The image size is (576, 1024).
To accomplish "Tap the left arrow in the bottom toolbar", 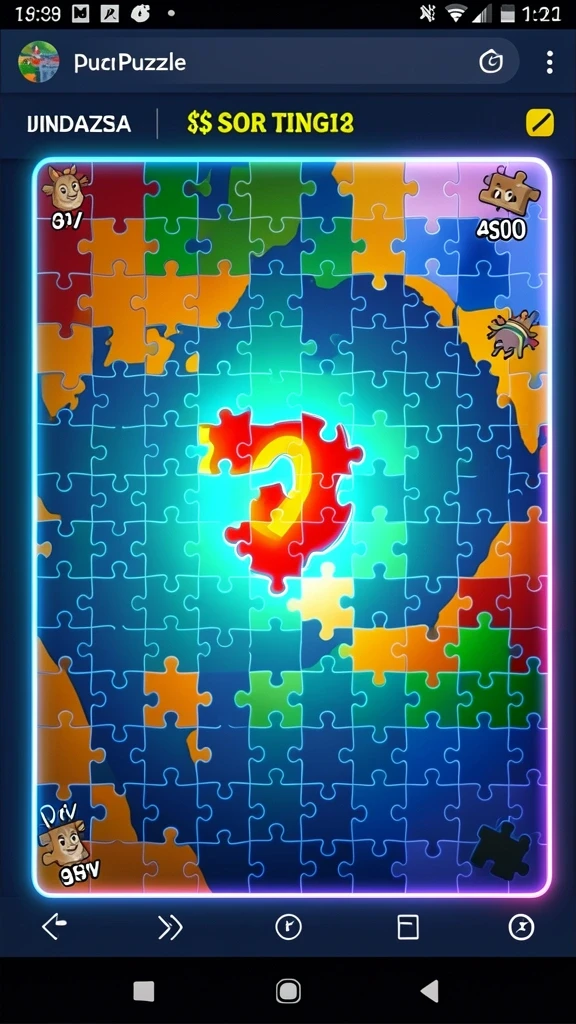I will pyautogui.click(x=54, y=927).
